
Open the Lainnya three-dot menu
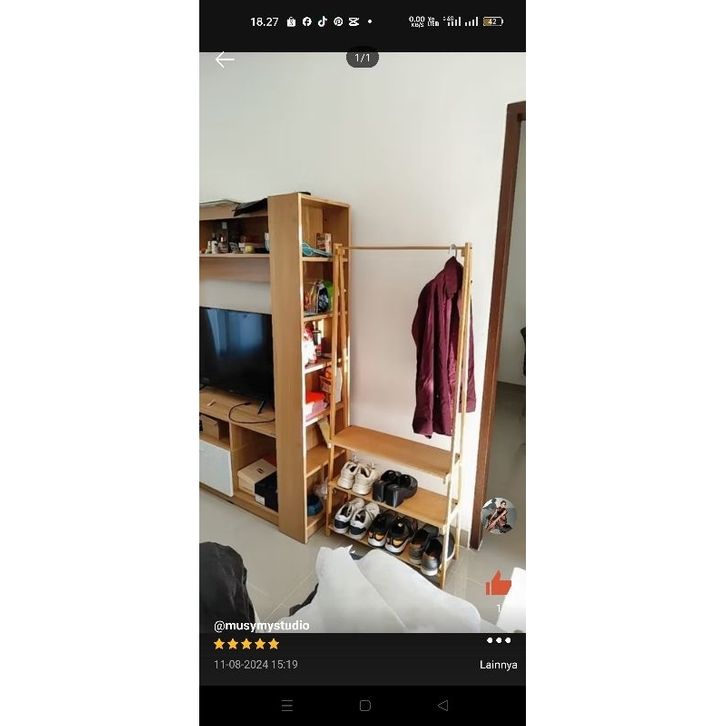pyautogui.click(x=498, y=641)
